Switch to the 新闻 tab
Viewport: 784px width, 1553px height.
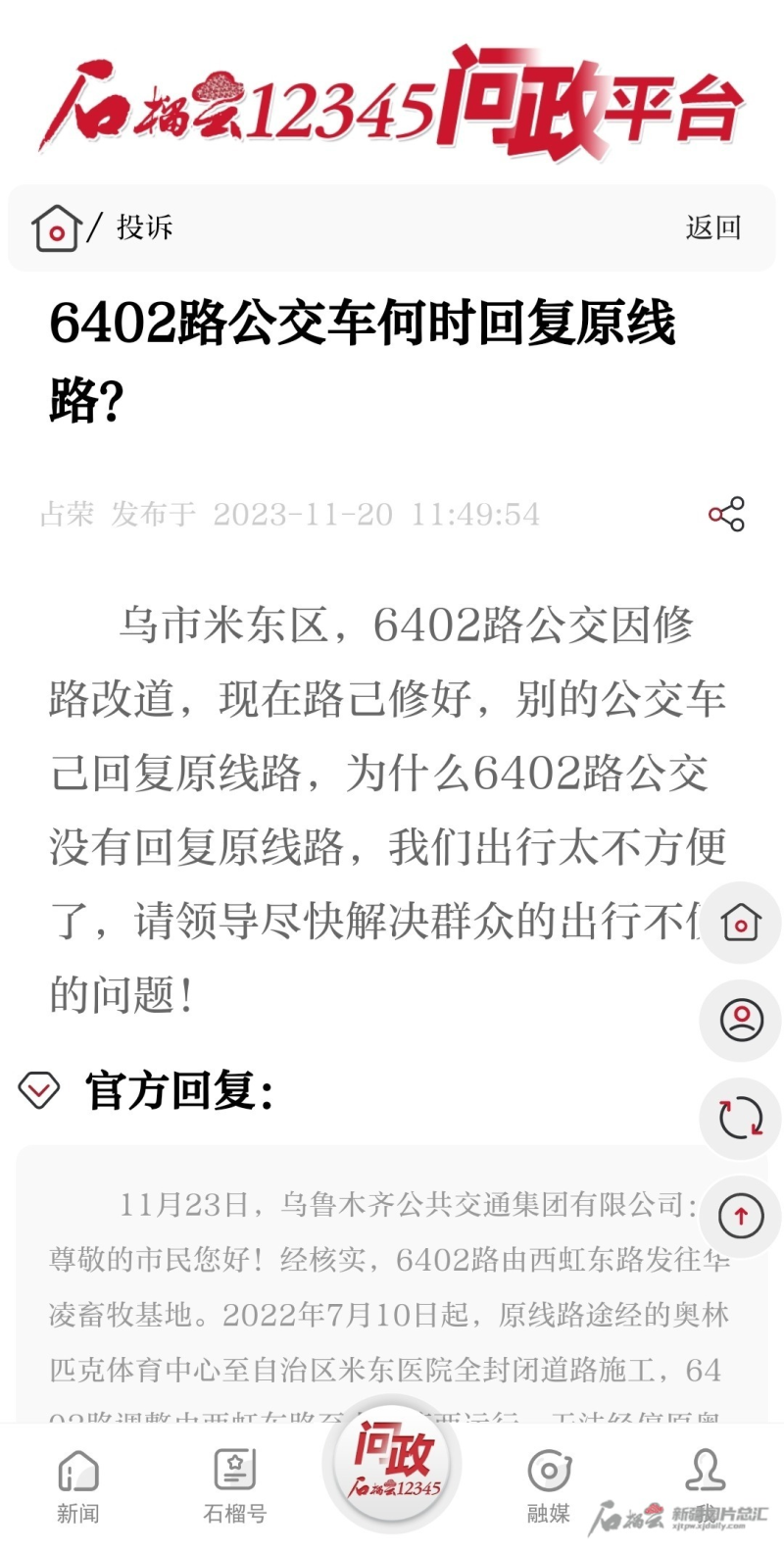(78, 1485)
